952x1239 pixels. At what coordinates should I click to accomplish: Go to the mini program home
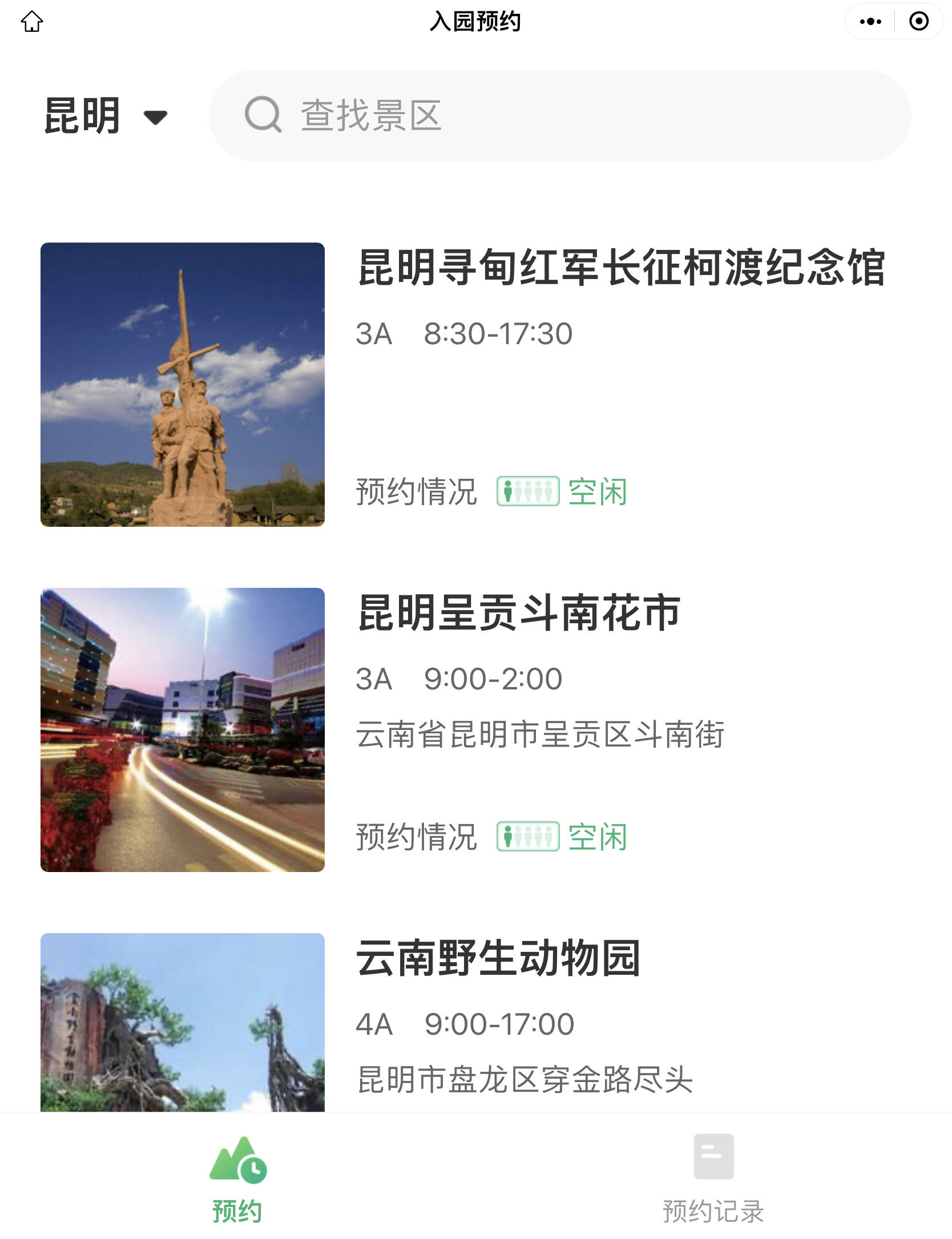pos(32,22)
